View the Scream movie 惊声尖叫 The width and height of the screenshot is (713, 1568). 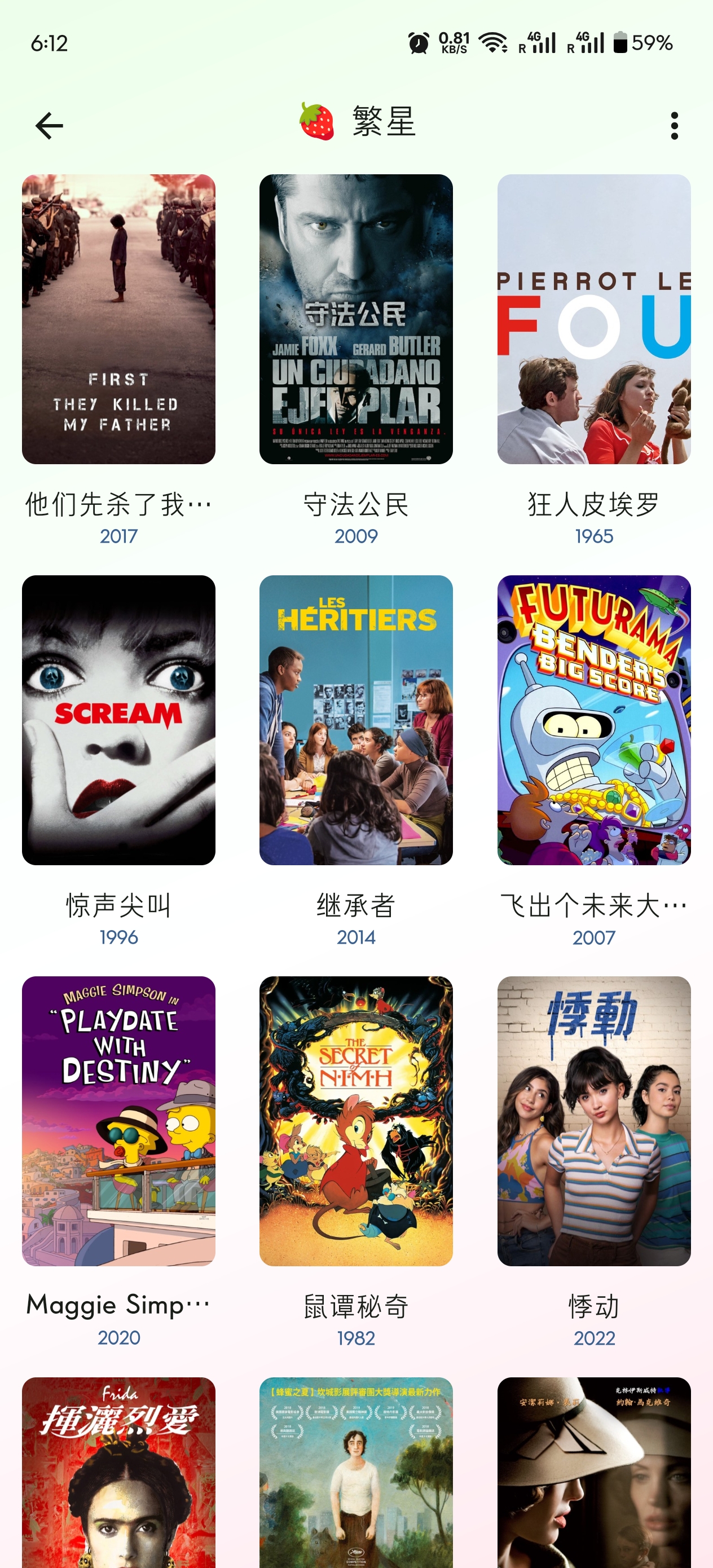[x=118, y=720]
